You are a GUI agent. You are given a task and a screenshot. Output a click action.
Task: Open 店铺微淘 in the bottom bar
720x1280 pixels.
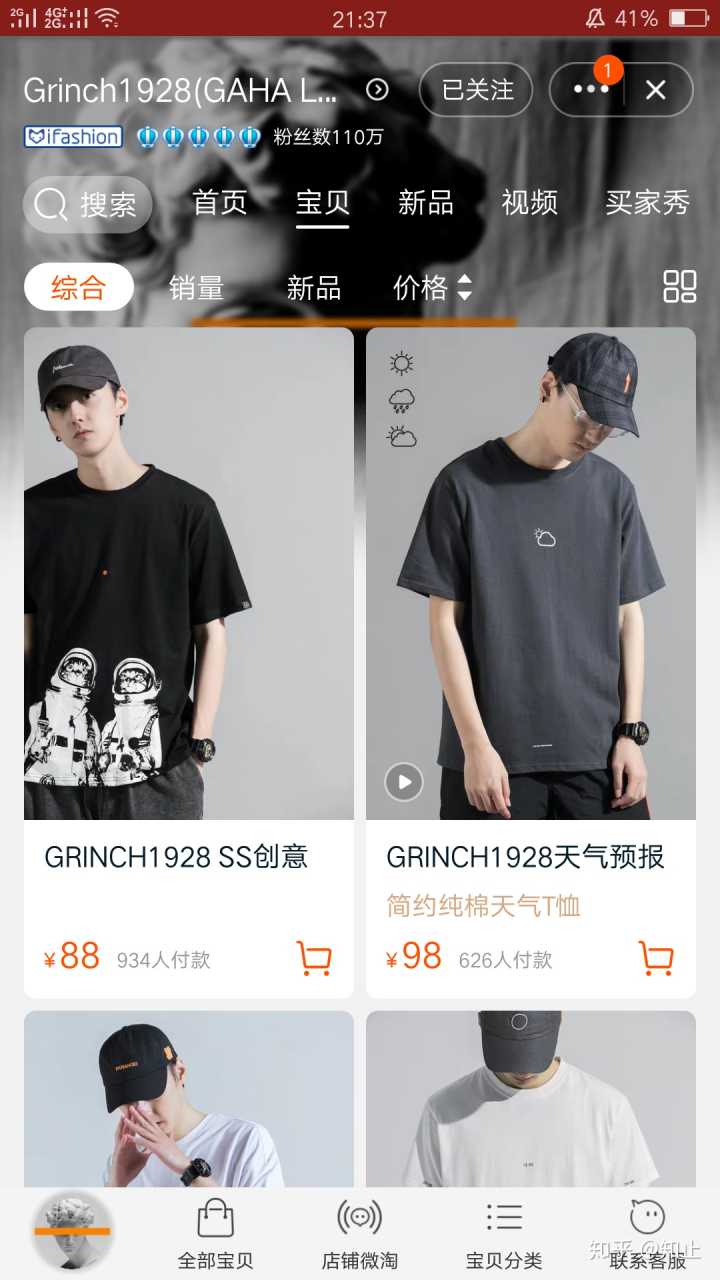tap(359, 1232)
